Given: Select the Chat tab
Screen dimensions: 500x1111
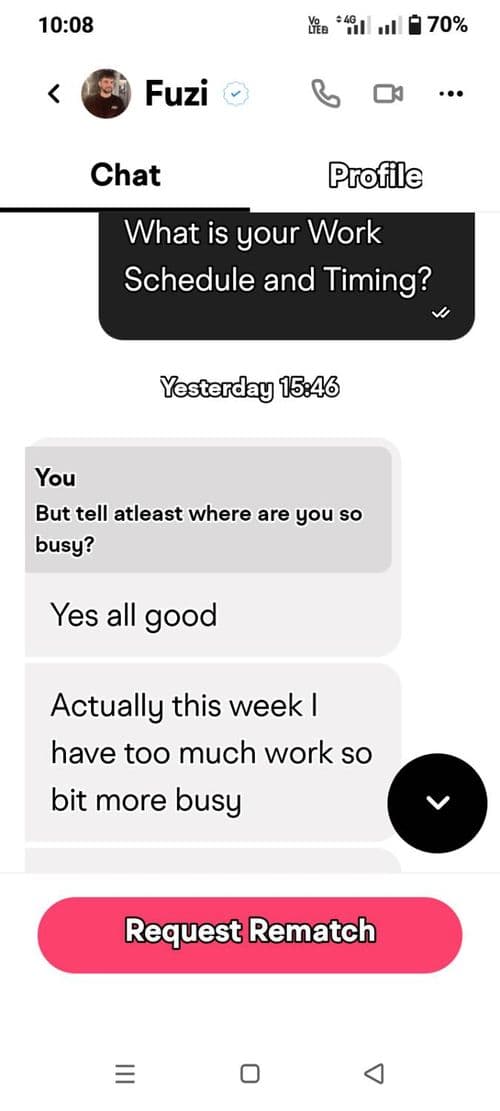Looking at the screenshot, I should pos(125,175).
